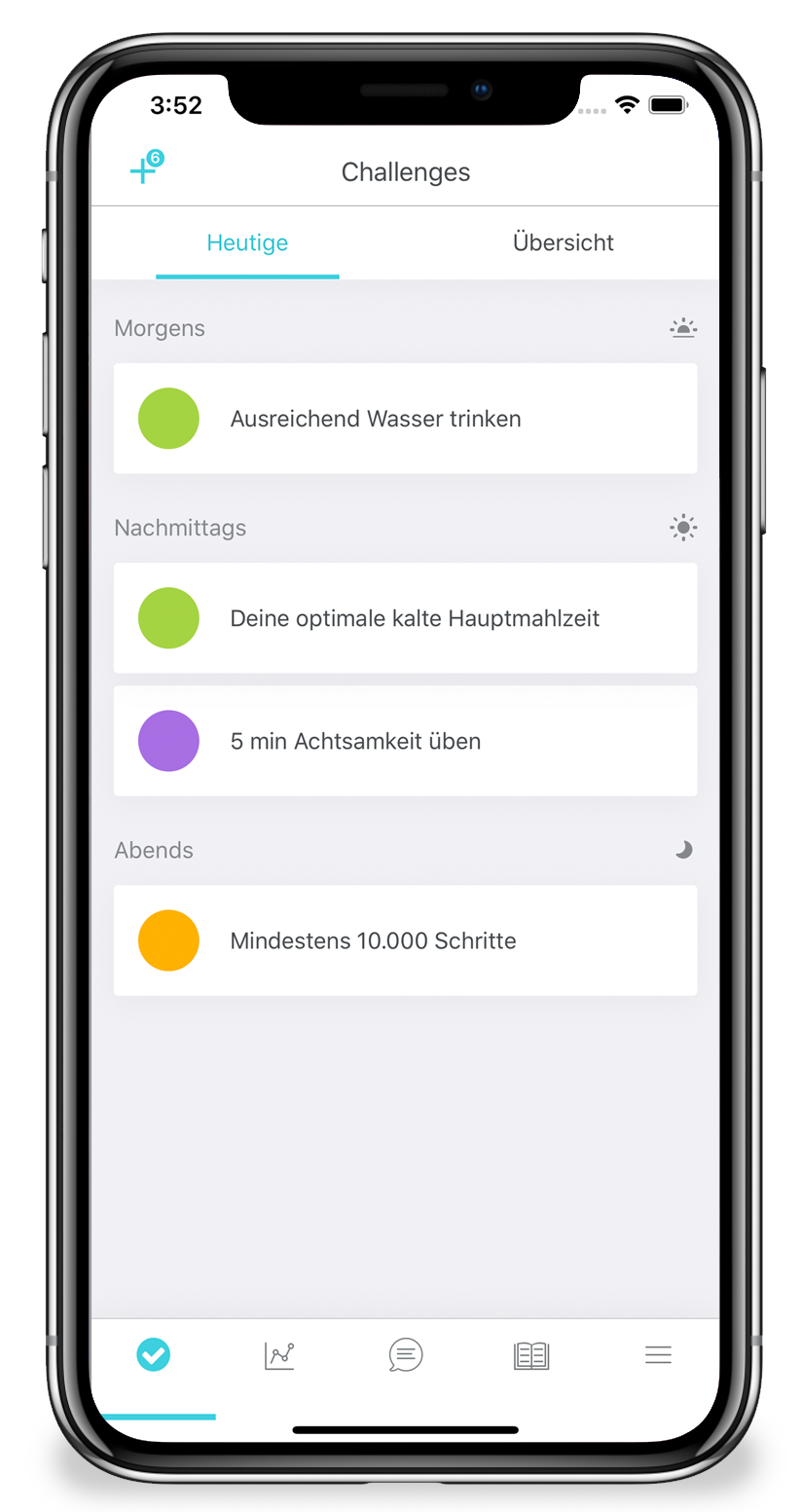Switch to the Übersicht tab

[563, 243]
